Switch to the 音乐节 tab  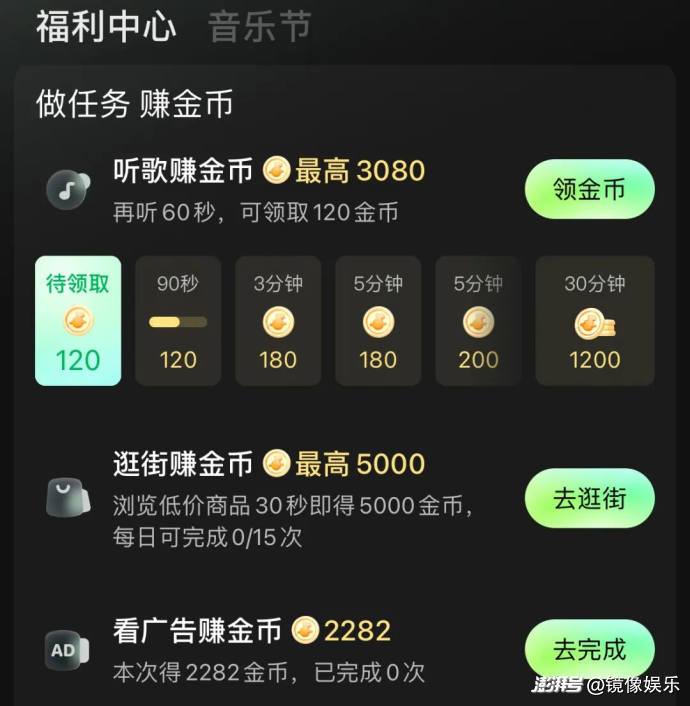point(259,27)
